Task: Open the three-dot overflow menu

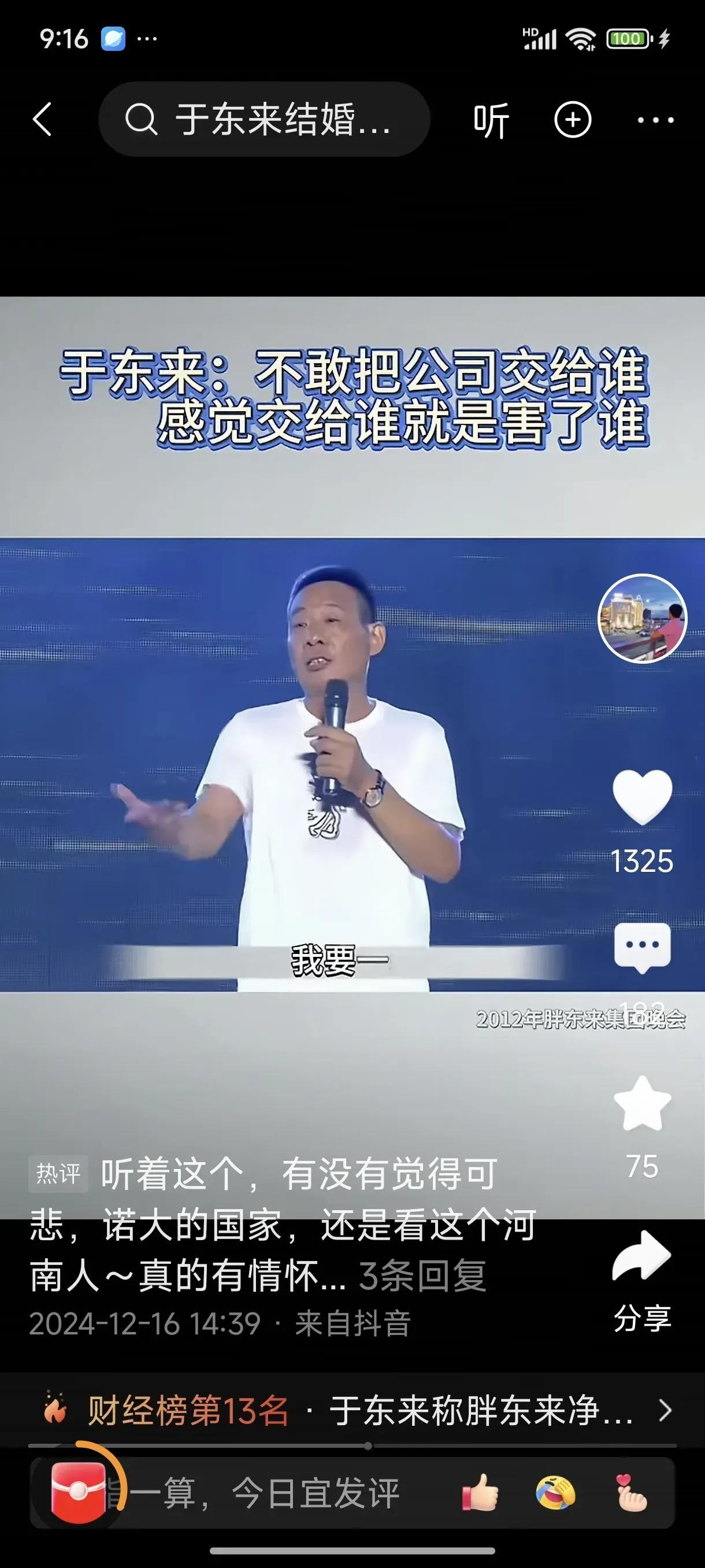Action: (x=655, y=120)
